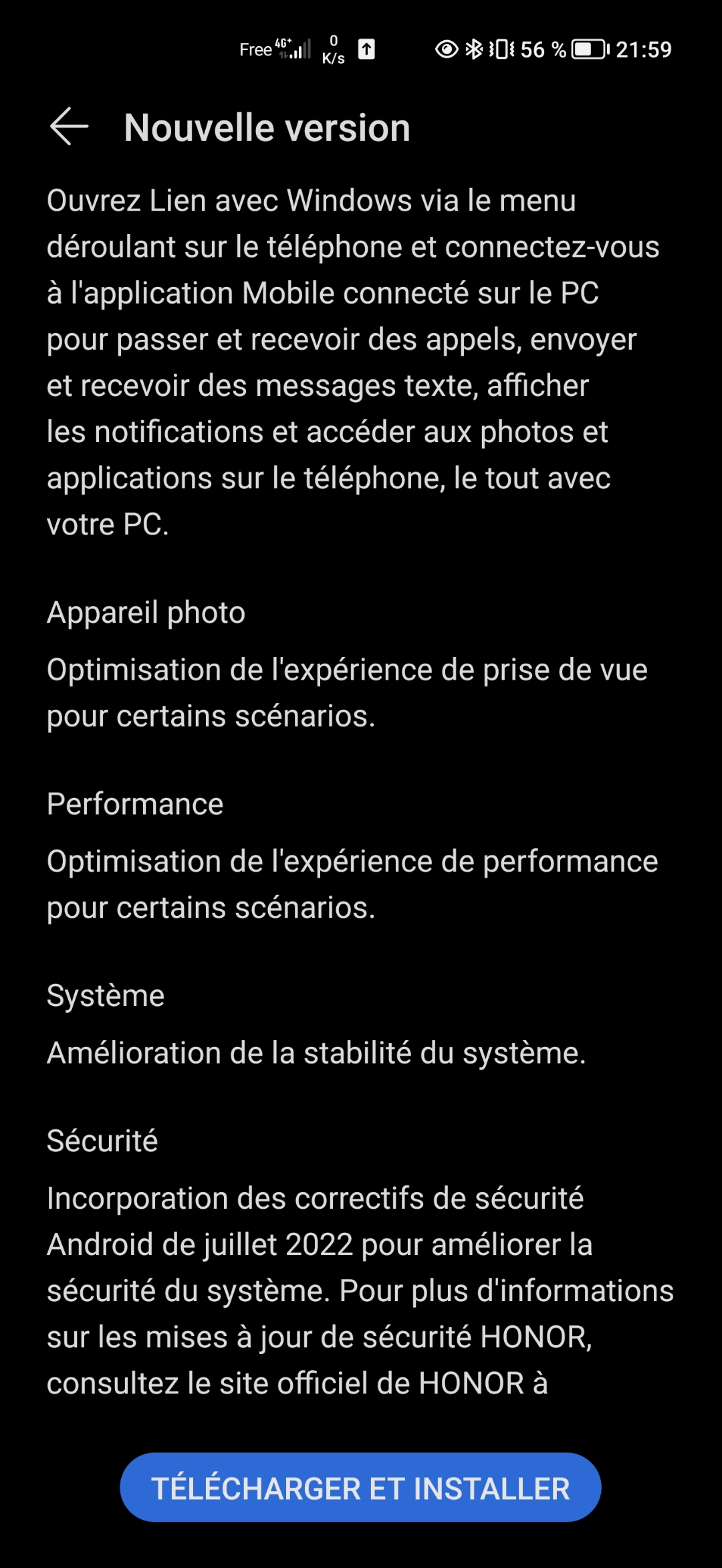Select the Nouvelle version title
Viewport: 722px width, 1568px height.
click(x=267, y=127)
